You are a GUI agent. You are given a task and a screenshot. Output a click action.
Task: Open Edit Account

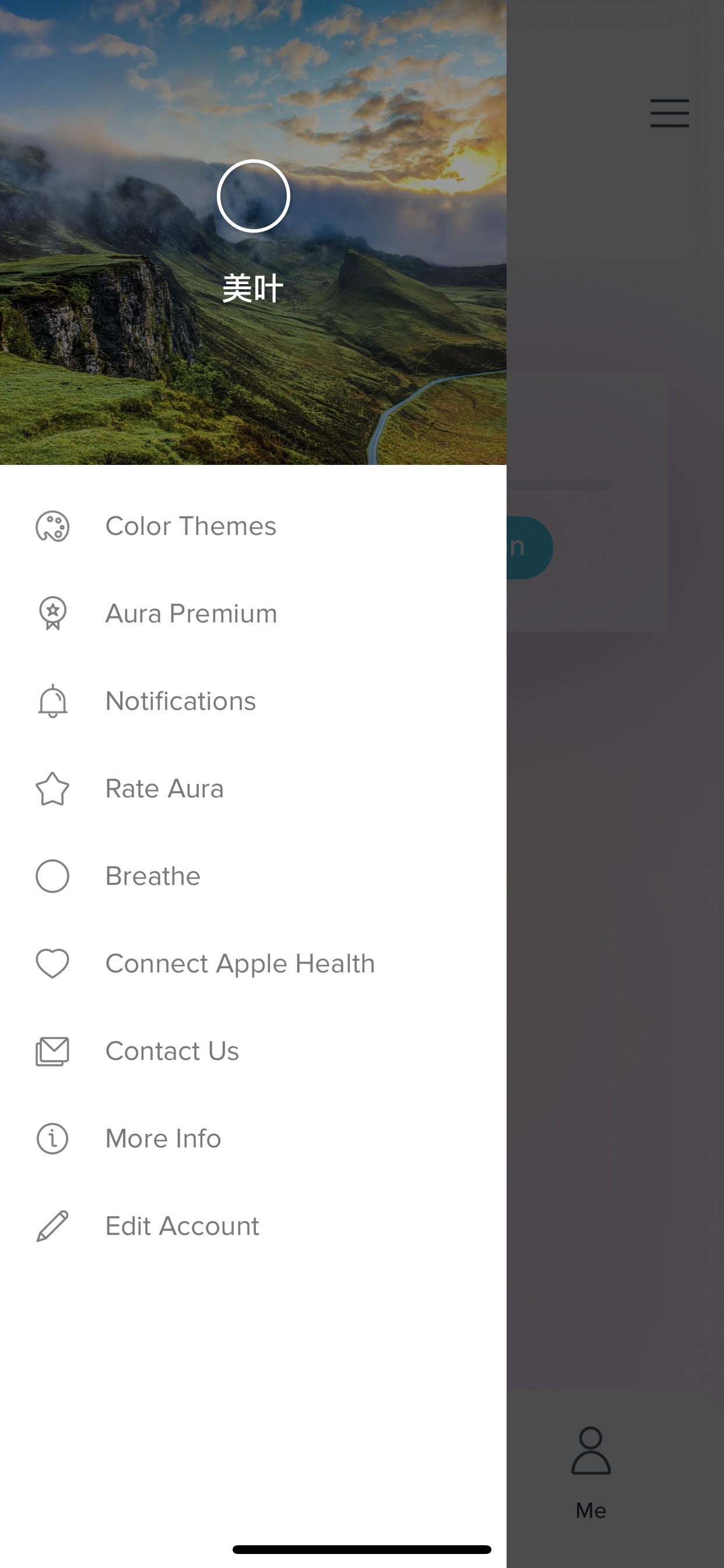tap(253, 1226)
